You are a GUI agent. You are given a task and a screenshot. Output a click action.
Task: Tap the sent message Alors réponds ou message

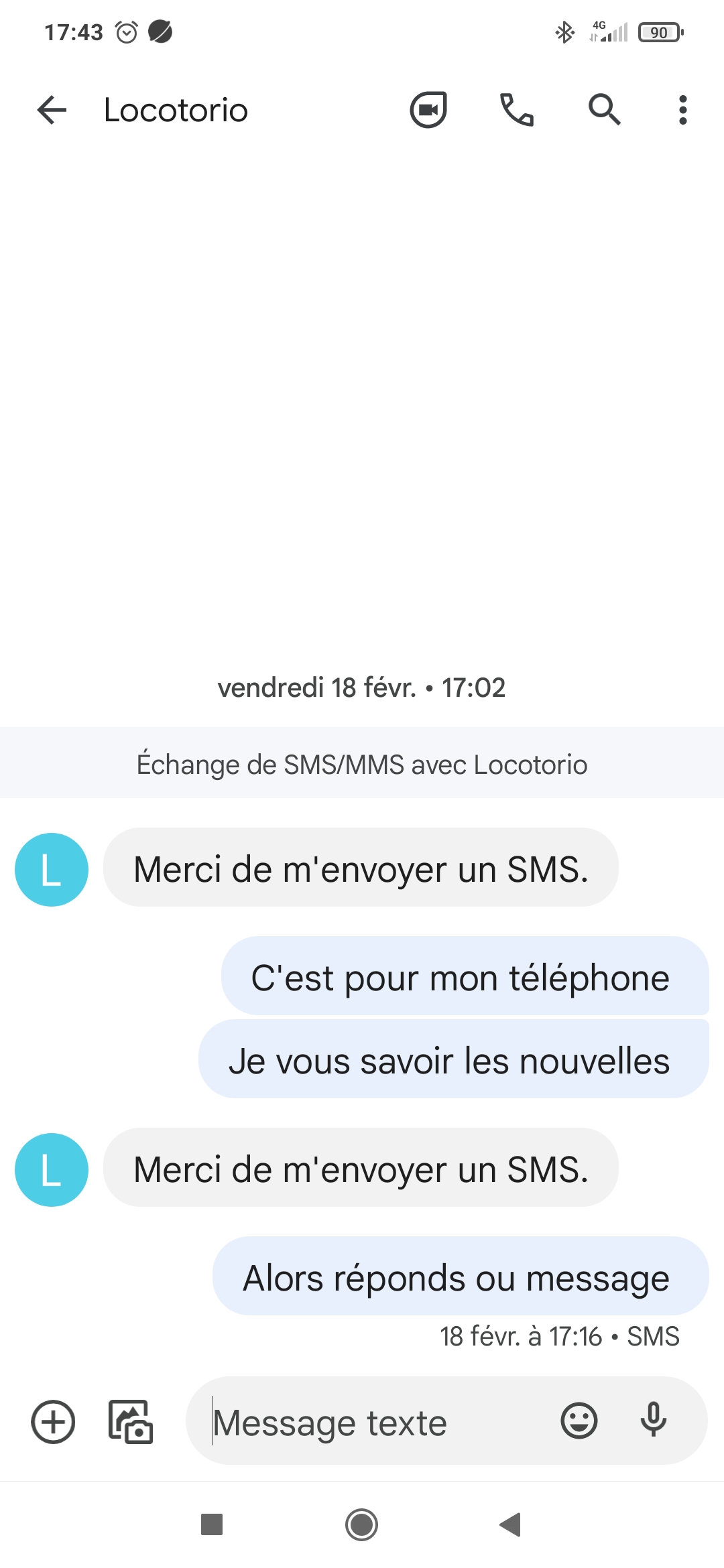point(460,1277)
